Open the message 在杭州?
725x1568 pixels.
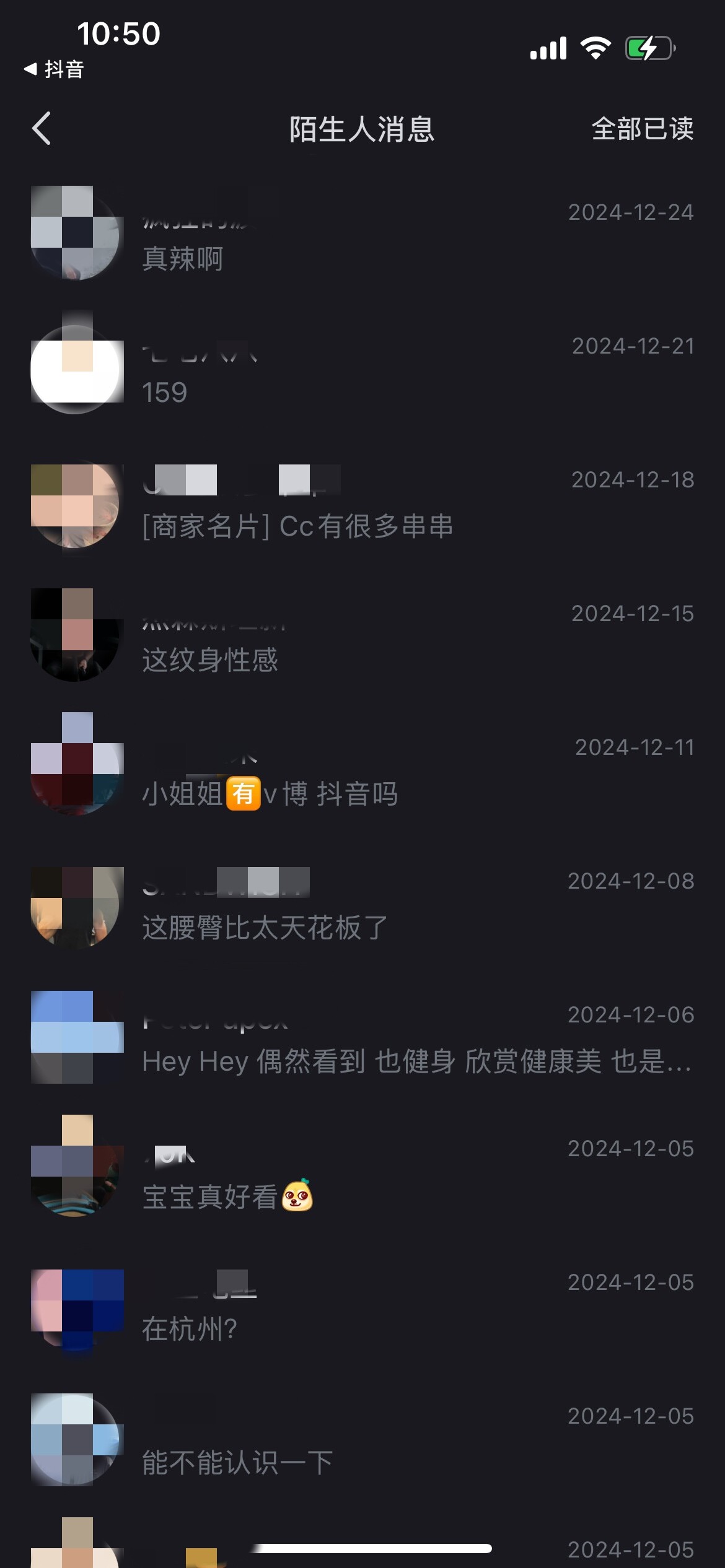pyautogui.click(x=362, y=1304)
